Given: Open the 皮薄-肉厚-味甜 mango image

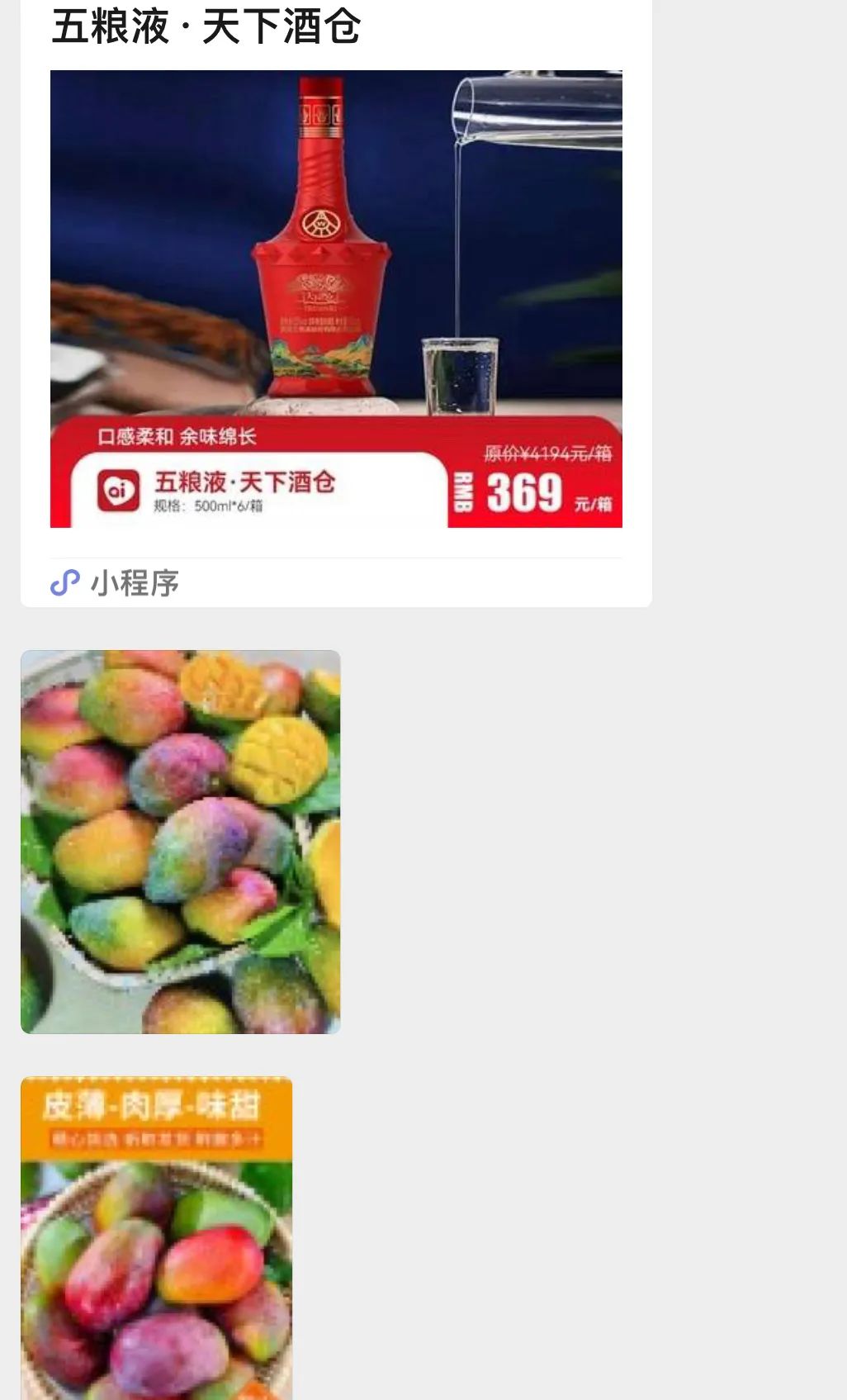Looking at the screenshot, I should pos(156,1237).
